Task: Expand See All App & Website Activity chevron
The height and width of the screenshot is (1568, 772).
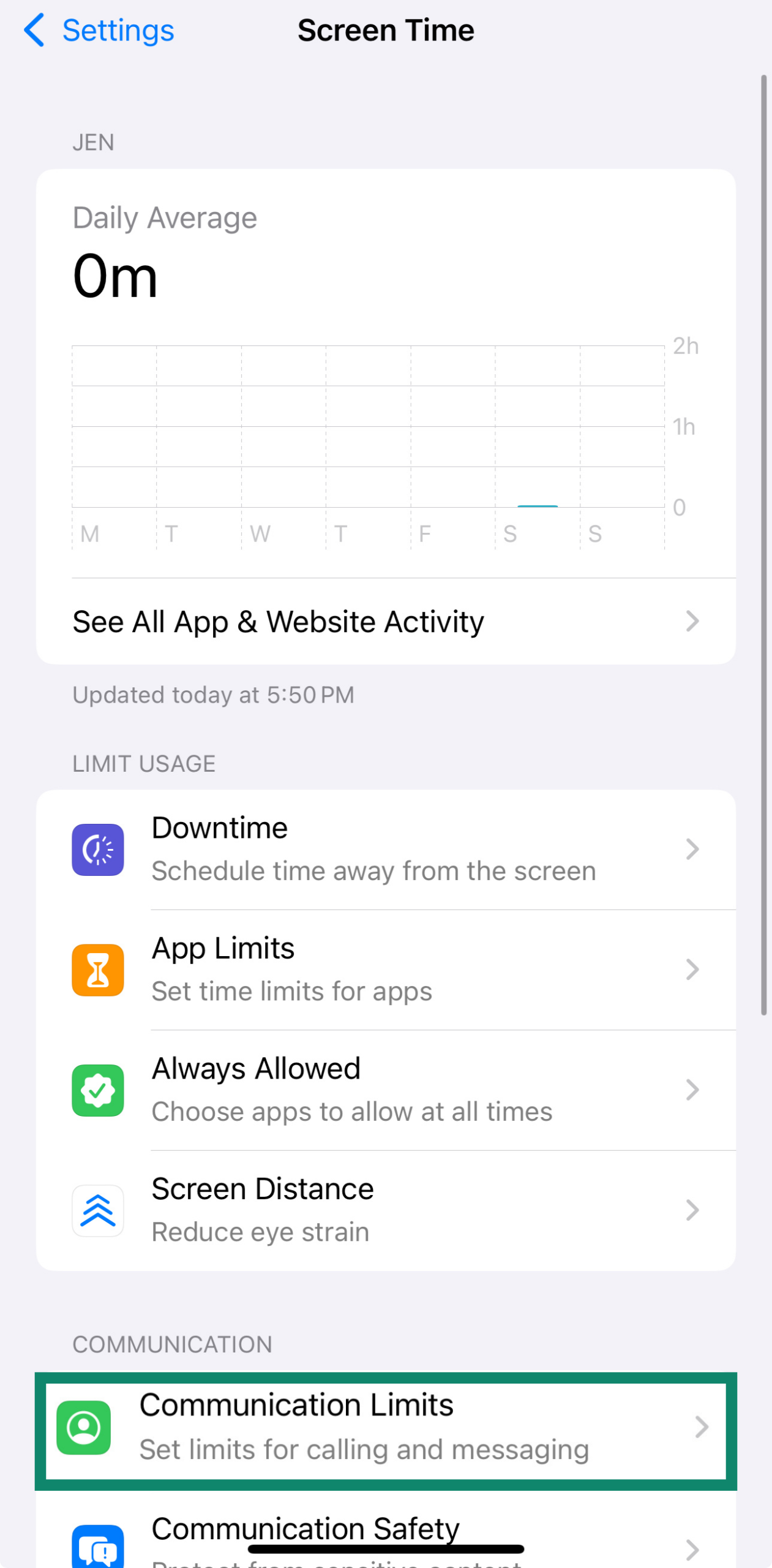Action: coord(692,621)
